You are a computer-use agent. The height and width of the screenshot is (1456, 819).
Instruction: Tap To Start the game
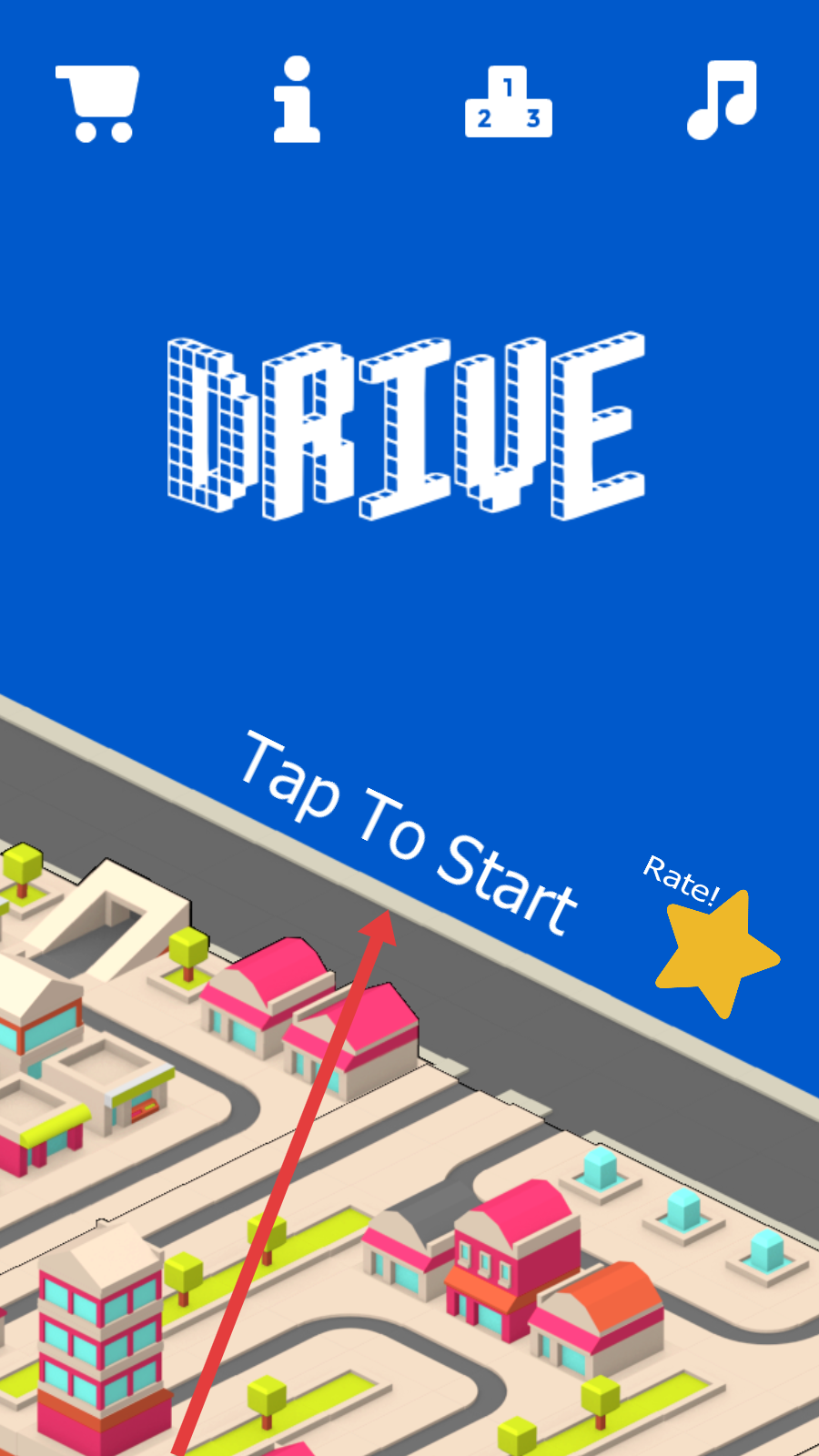[x=409, y=833]
